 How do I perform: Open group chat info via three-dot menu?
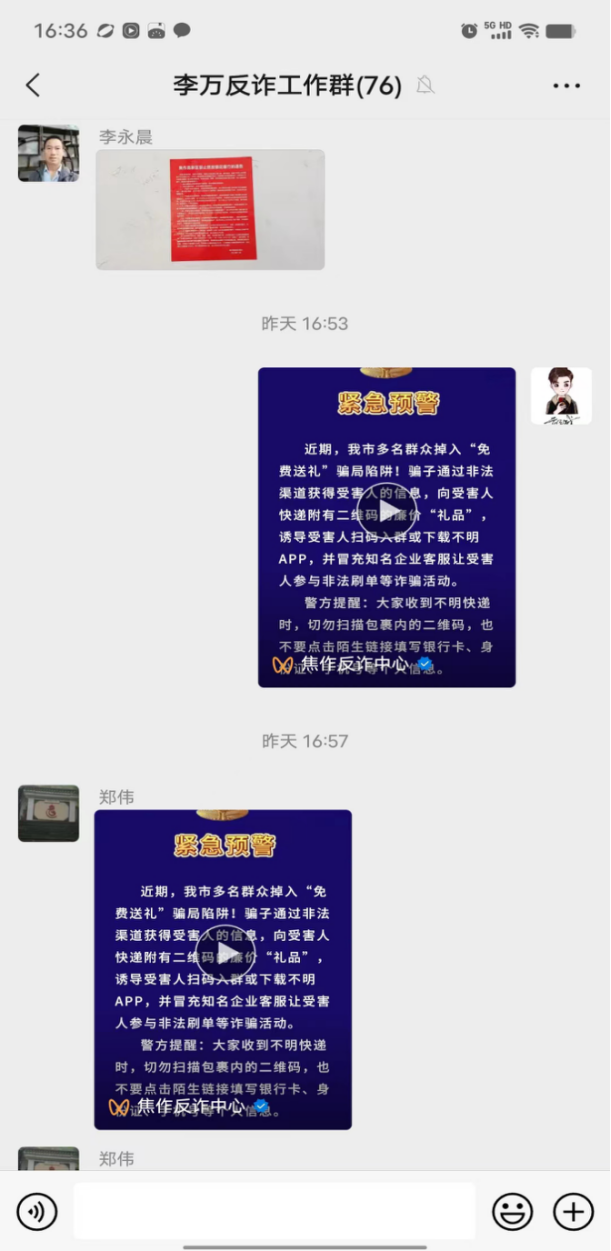pos(566,86)
